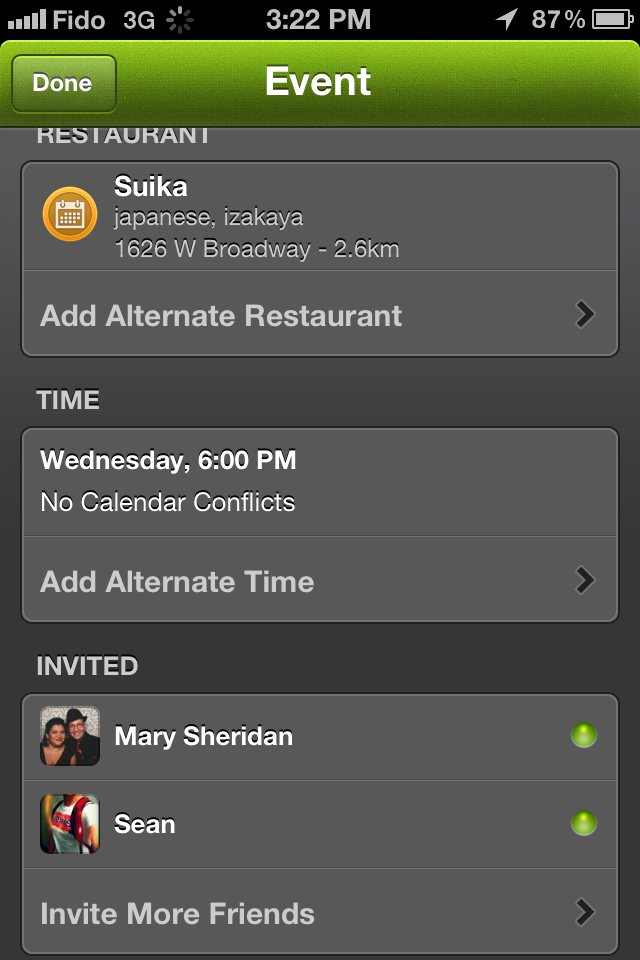
Task: Open invitee Sean
Action: (320, 824)
